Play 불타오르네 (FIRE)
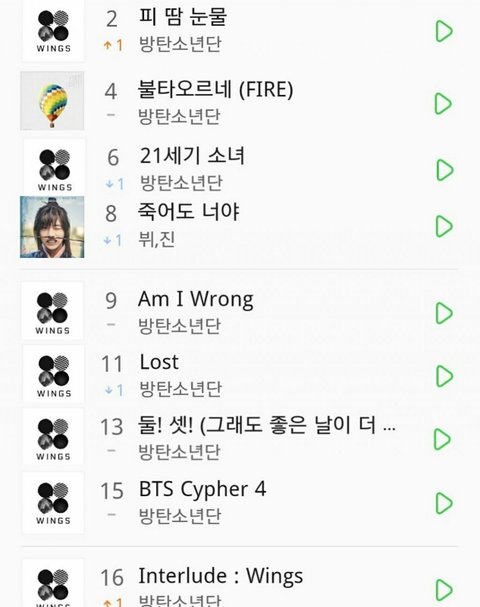The image size is (480, 607). (x=444, y=103)
